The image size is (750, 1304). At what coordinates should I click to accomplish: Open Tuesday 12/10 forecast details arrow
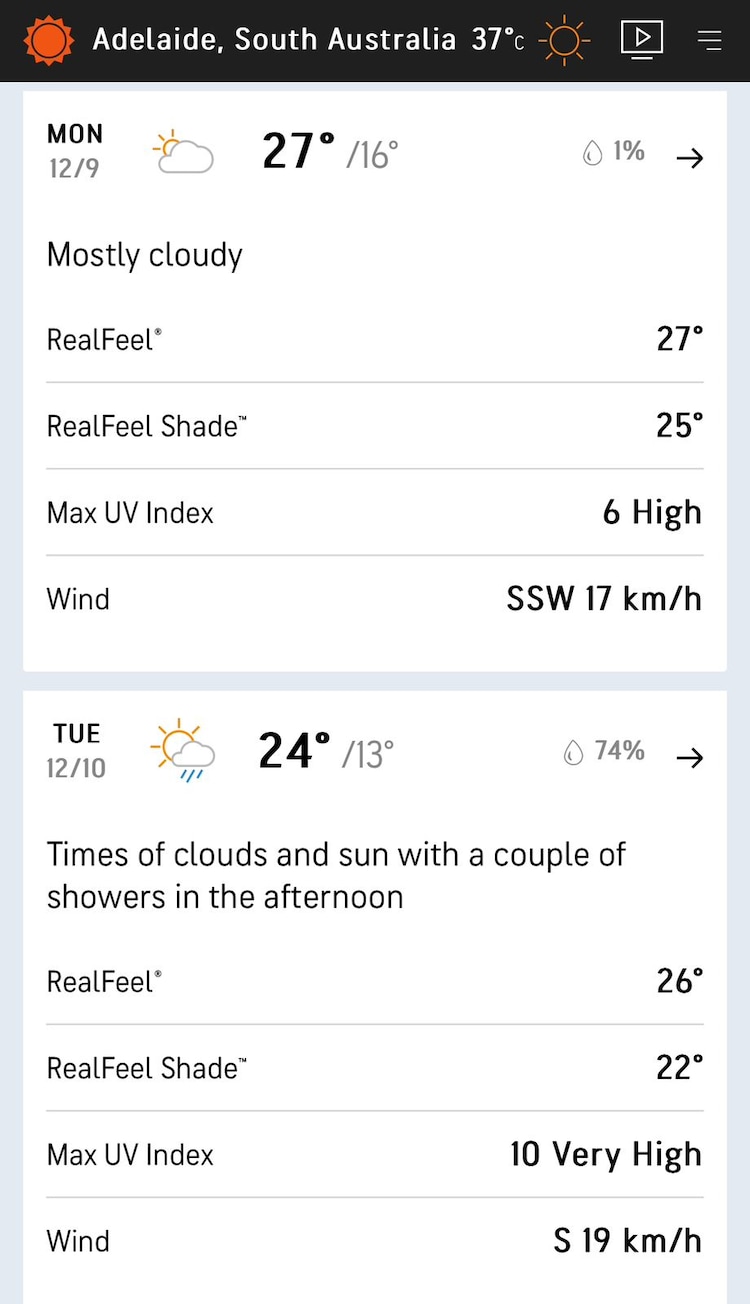(x=690, y=758)
